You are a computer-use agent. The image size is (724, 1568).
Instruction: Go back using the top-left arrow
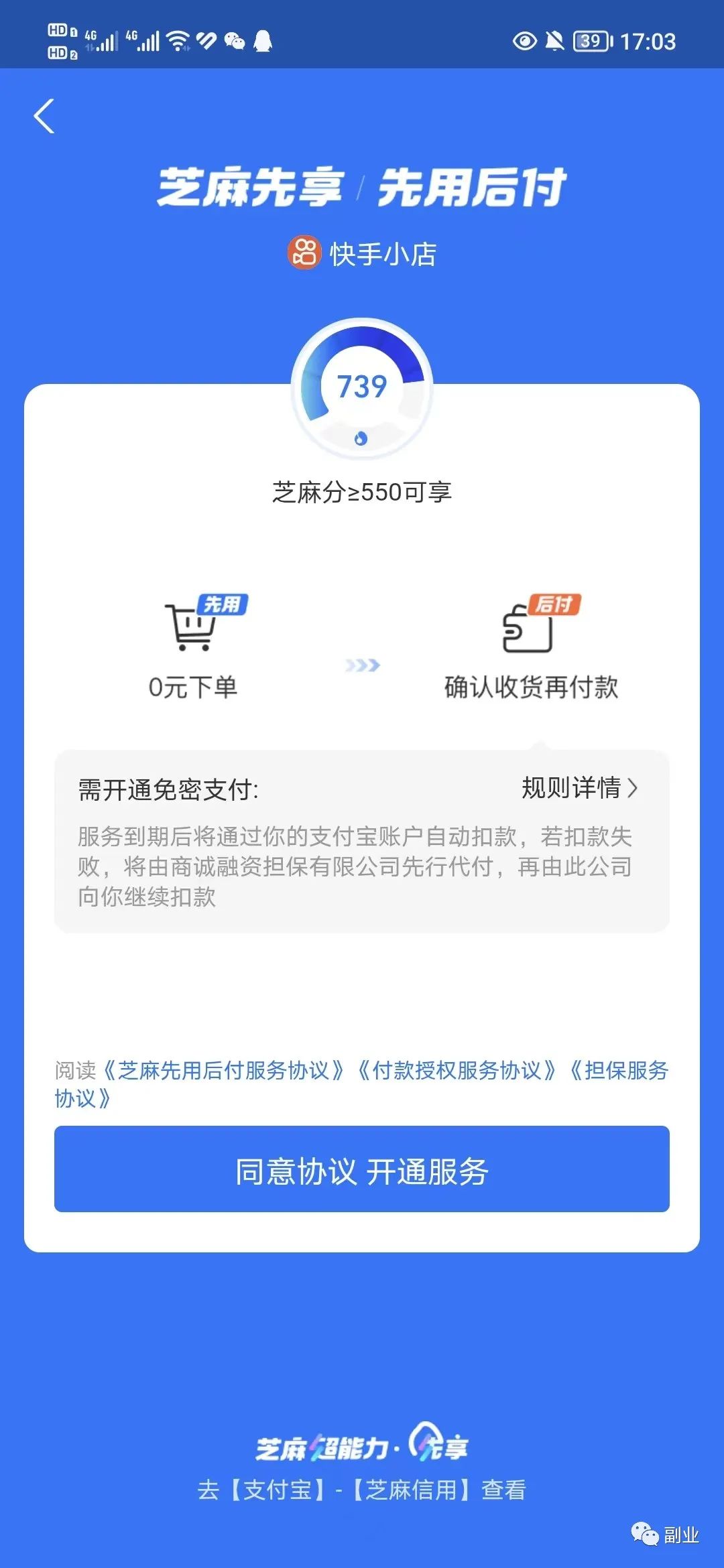tap(44, 117)
